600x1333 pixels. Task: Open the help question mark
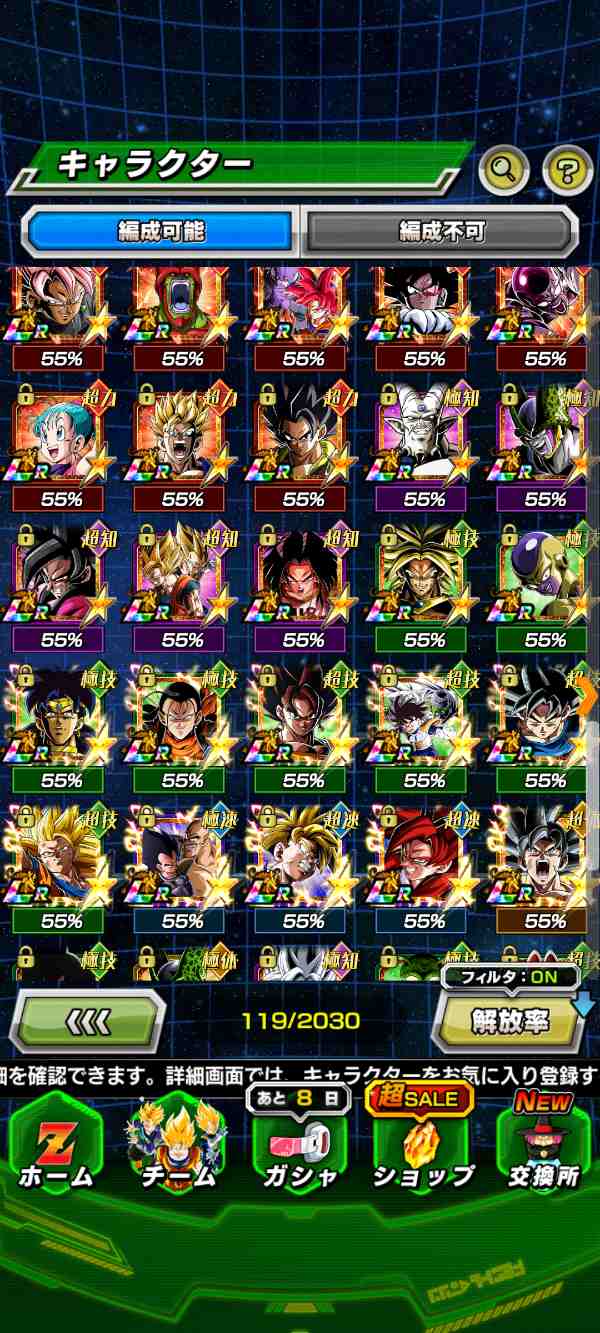pyautogui.click(x=567, y=171)
